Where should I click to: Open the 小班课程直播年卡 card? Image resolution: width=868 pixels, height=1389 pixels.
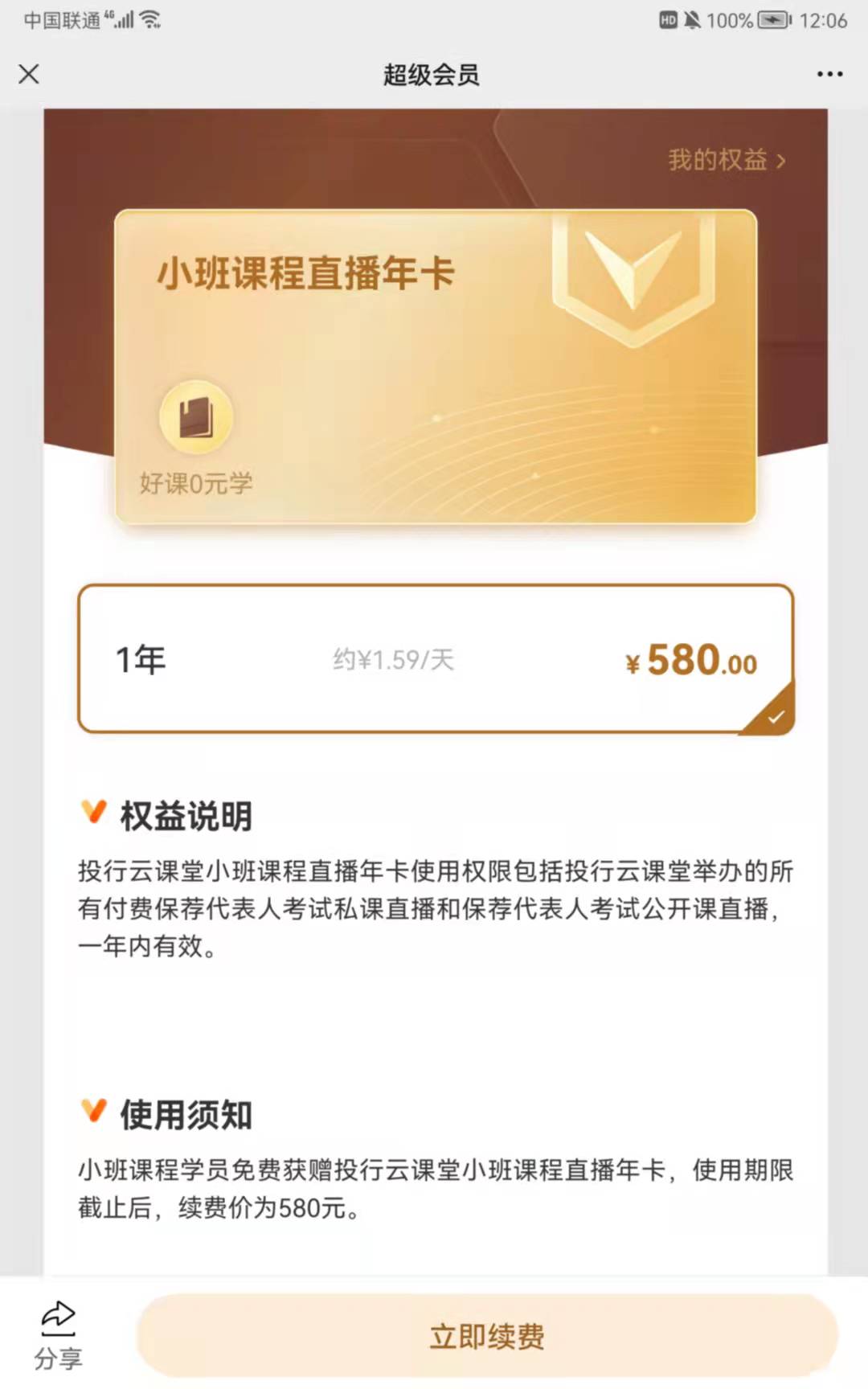(436, 367)
